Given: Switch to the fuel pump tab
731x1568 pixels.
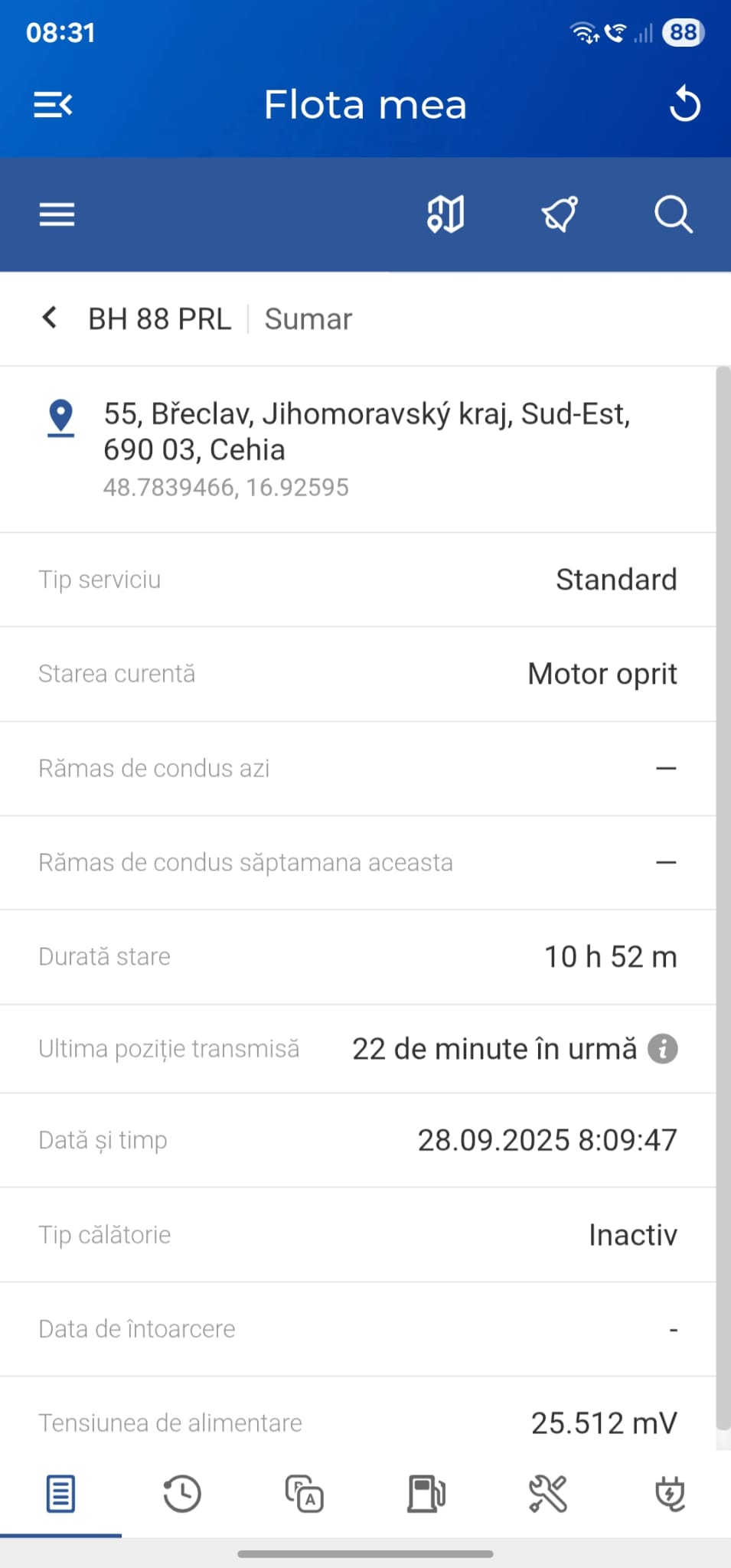Looking at the screenshot, I should tap(426, 1494).
